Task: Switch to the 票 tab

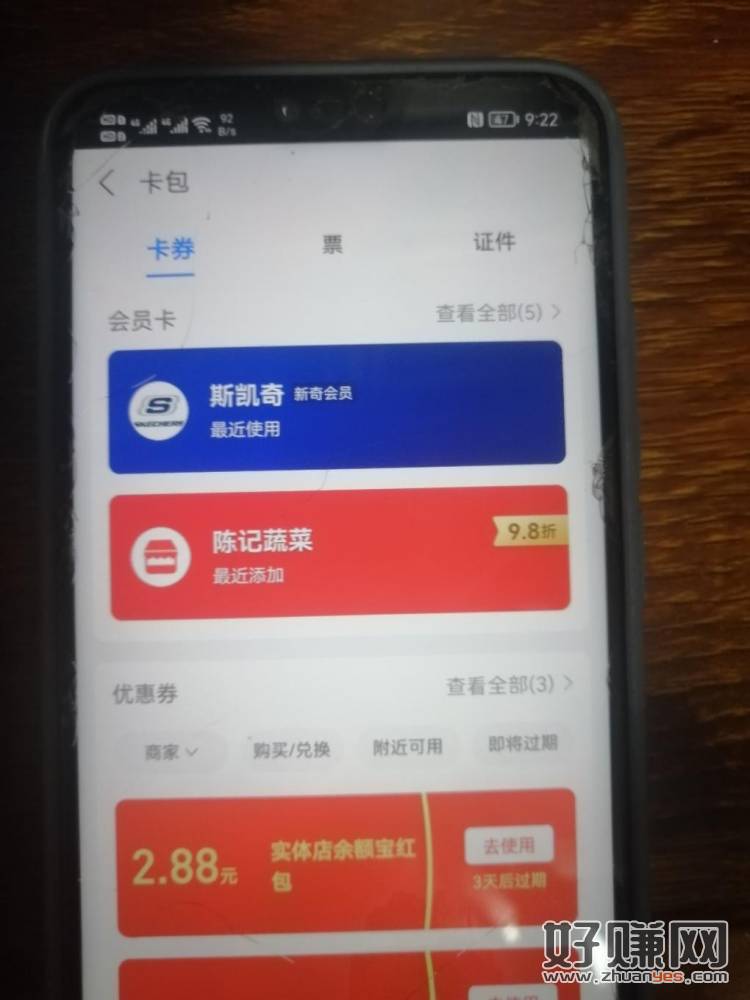Action: click(332, 245)
